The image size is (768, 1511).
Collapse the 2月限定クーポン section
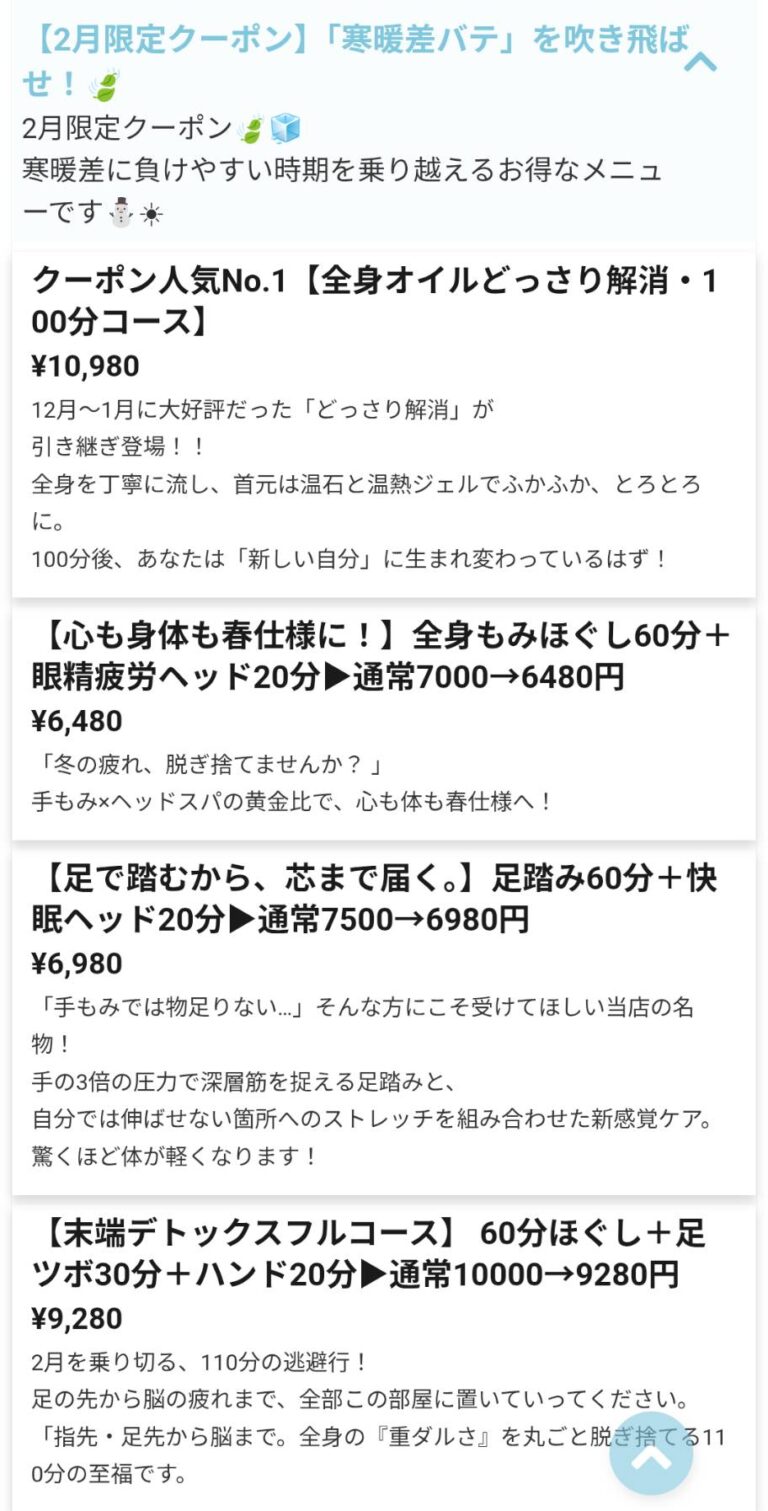(700, 62)
